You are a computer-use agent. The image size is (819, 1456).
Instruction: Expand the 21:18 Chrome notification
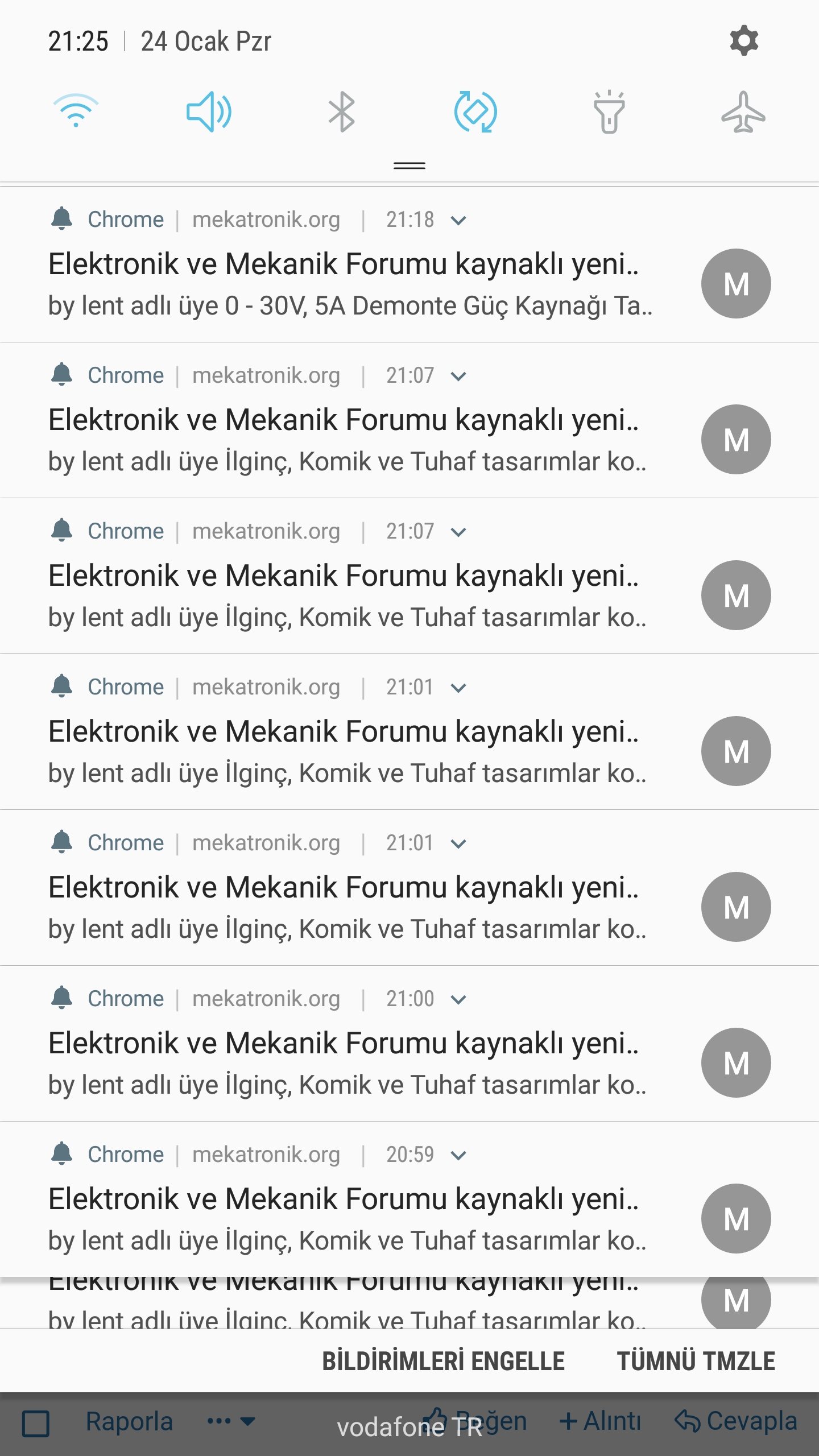tap(458, 220)
